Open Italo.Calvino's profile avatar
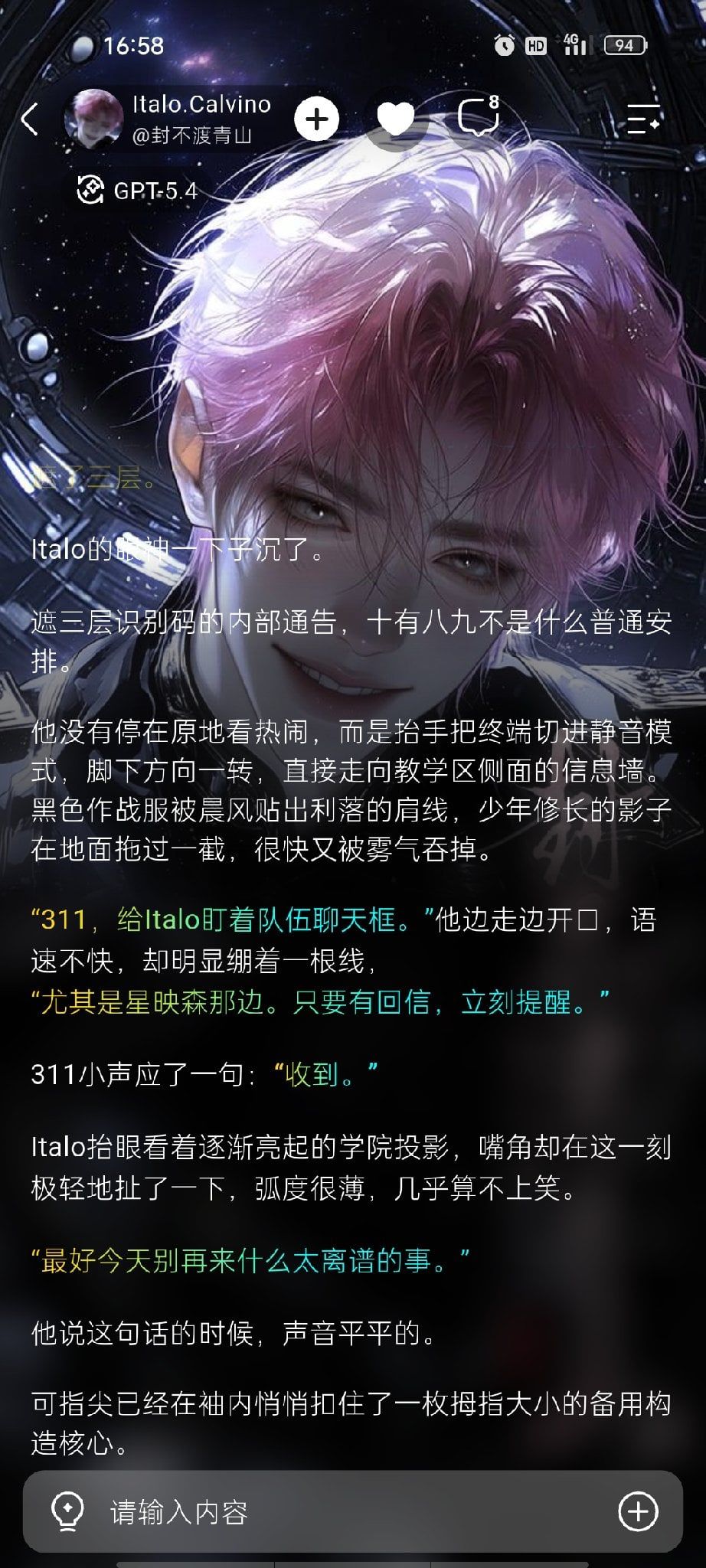Image resolution: width=706 pixels, height=1568 pixels. click(x=93, y=119)
